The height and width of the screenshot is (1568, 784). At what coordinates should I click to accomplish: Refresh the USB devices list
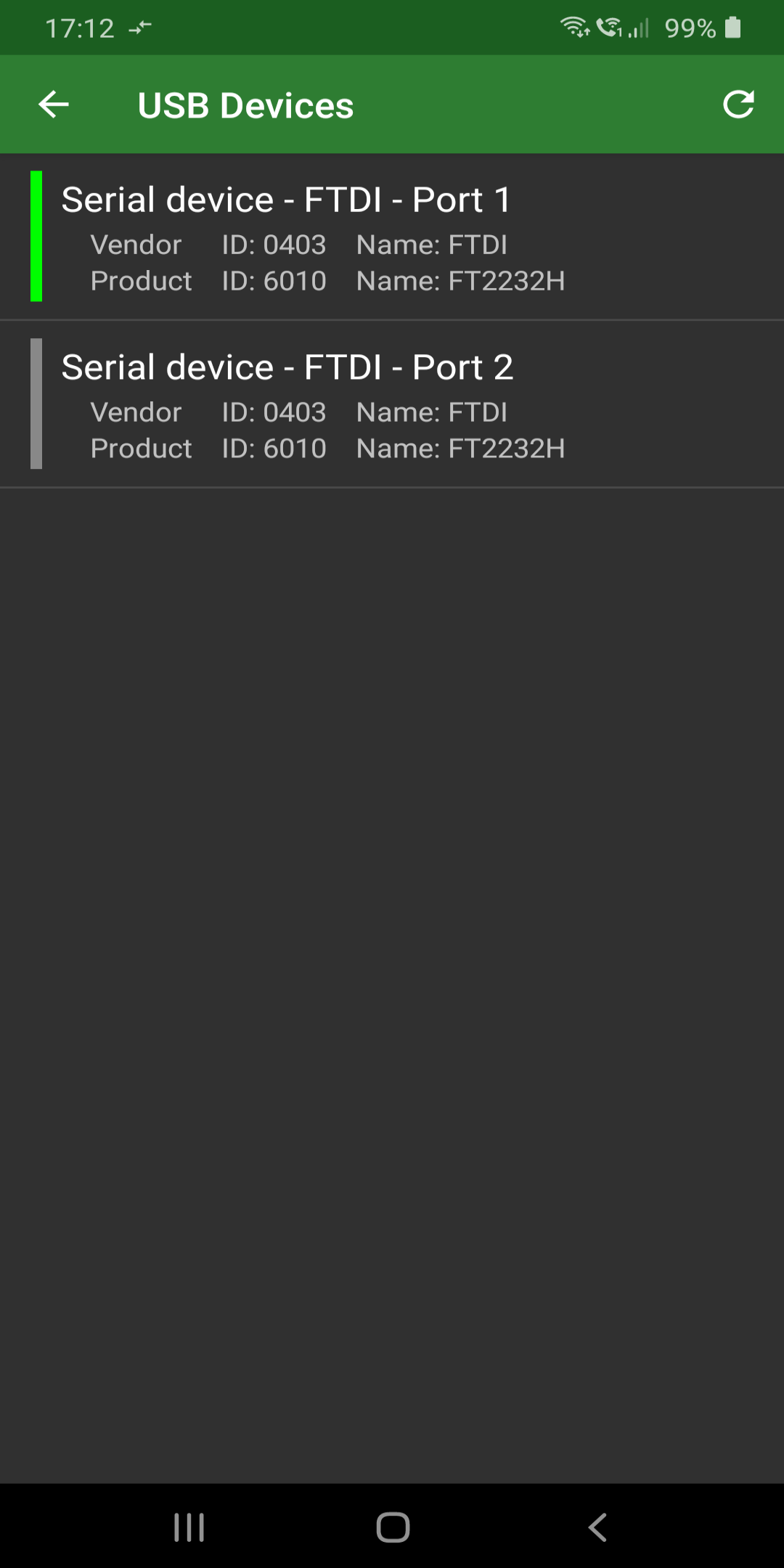738,105
